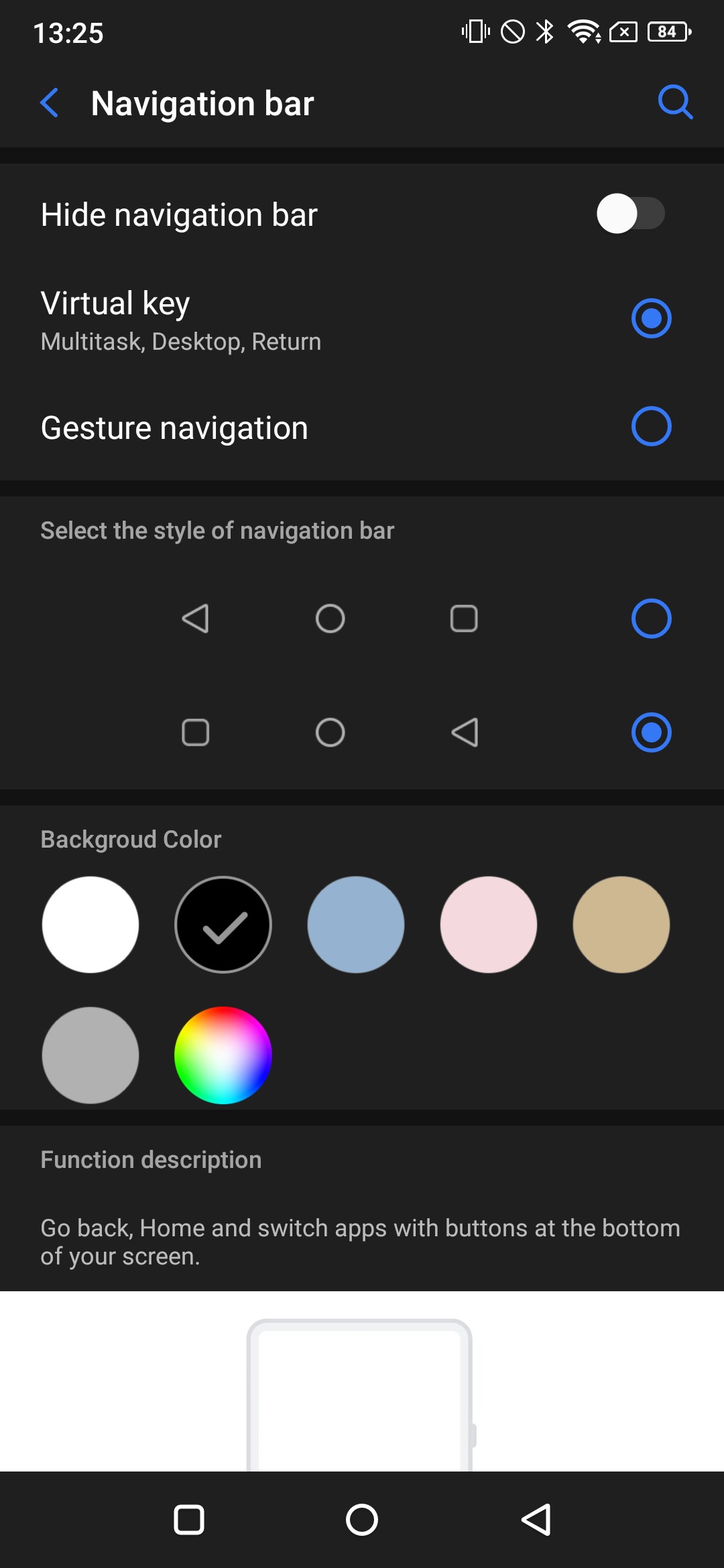Open recent apps from system bar

coord(189,1520)
